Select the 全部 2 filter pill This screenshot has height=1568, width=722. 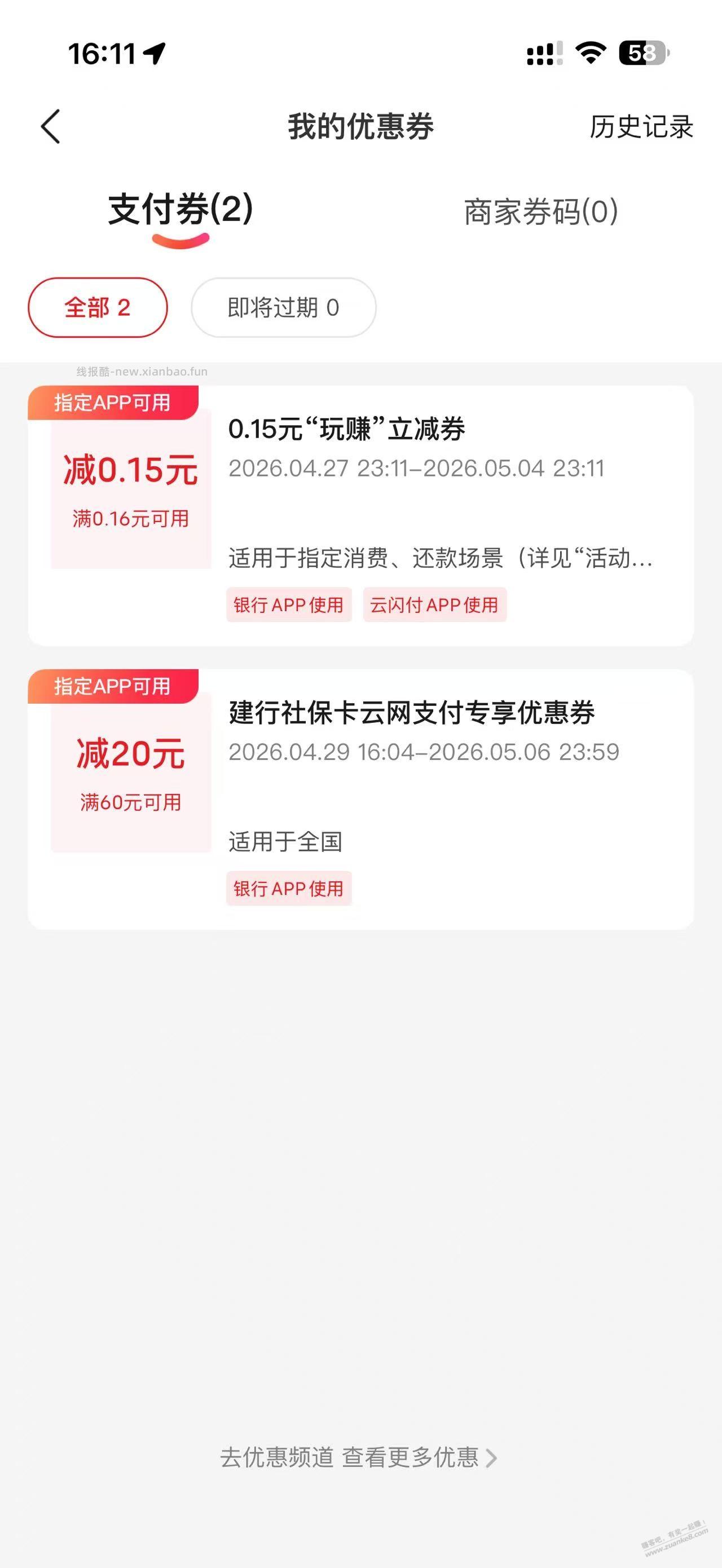pos(98,308)
